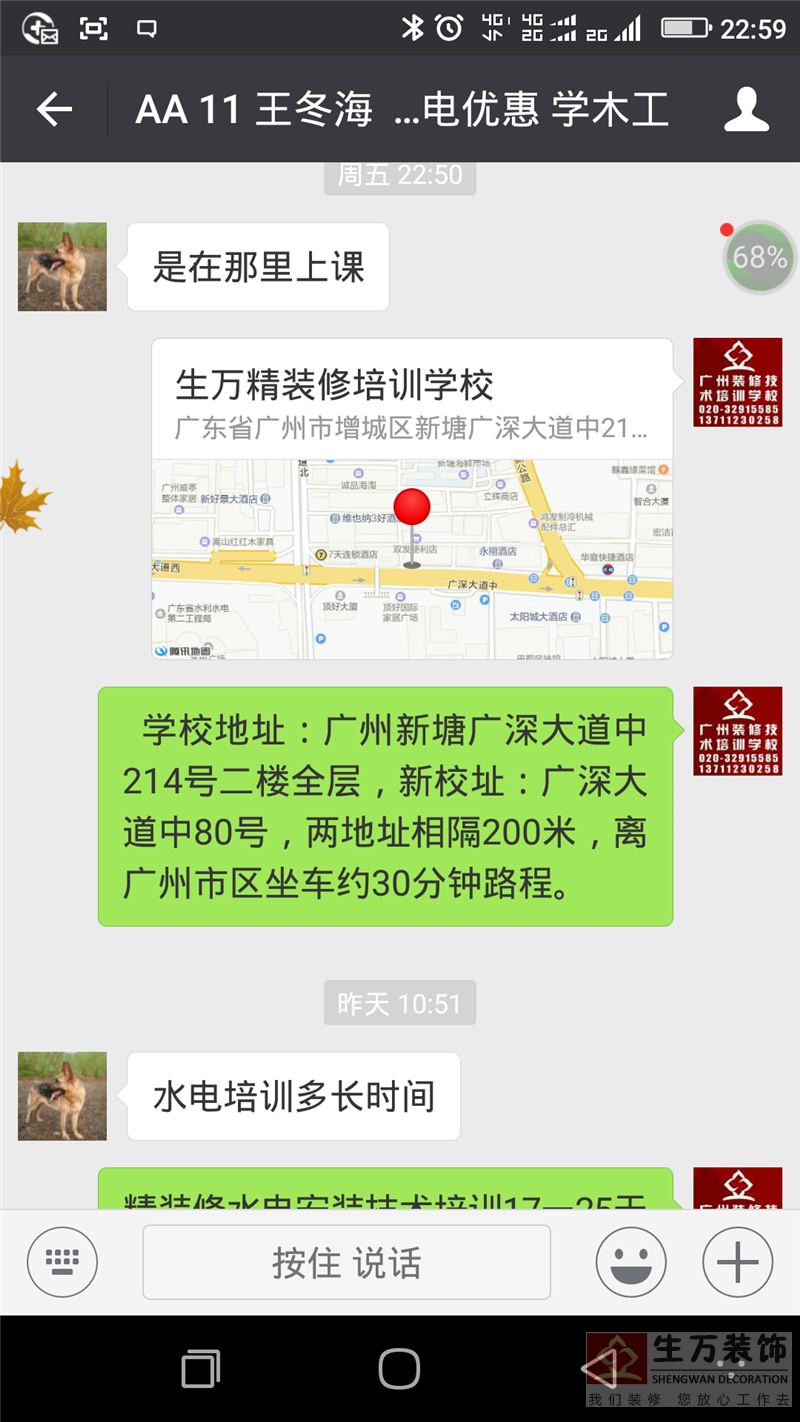Tap dog avatar beside 水电培训多长时间
The height and width of the screenshot is (1422, 800).
point(62,1096)
